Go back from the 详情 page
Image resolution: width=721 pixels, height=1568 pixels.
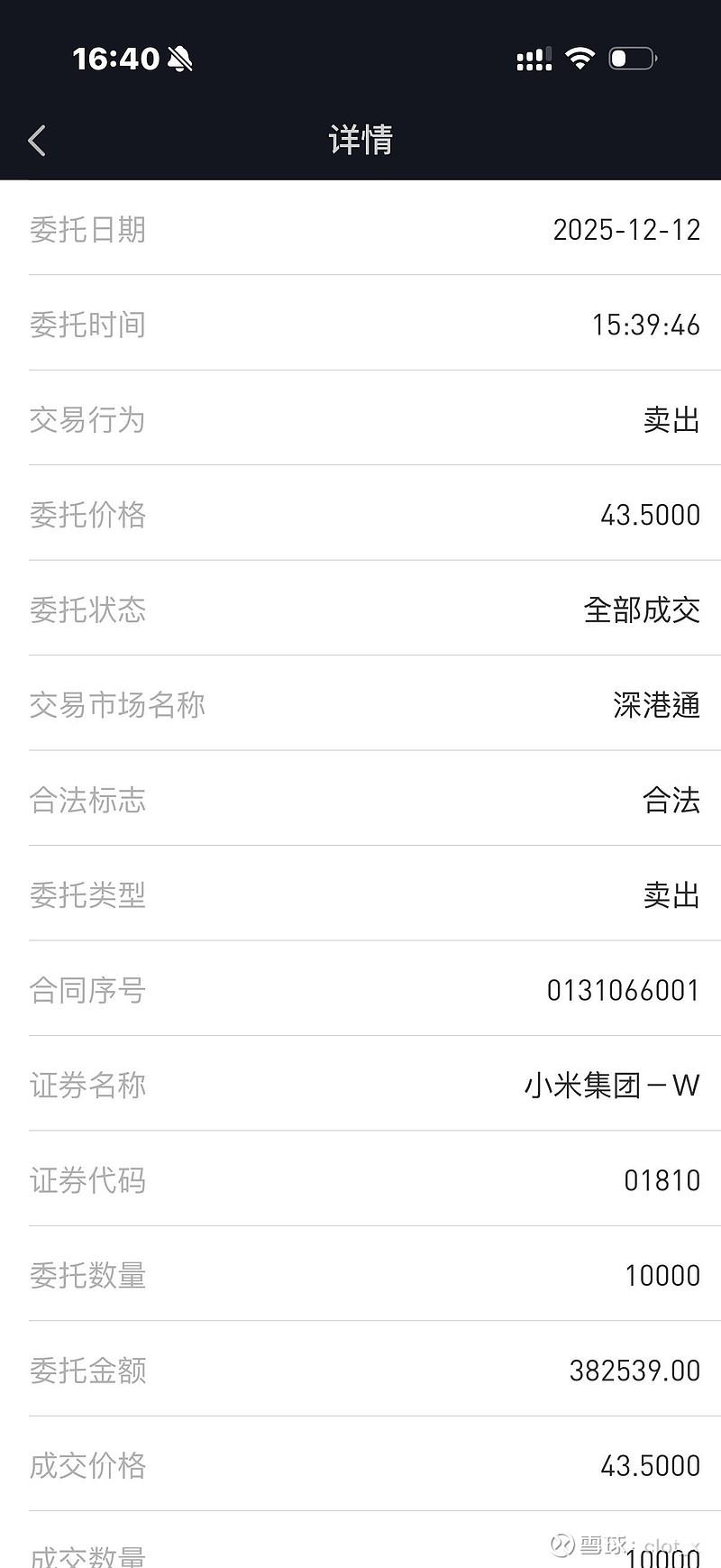coord(37,141)
